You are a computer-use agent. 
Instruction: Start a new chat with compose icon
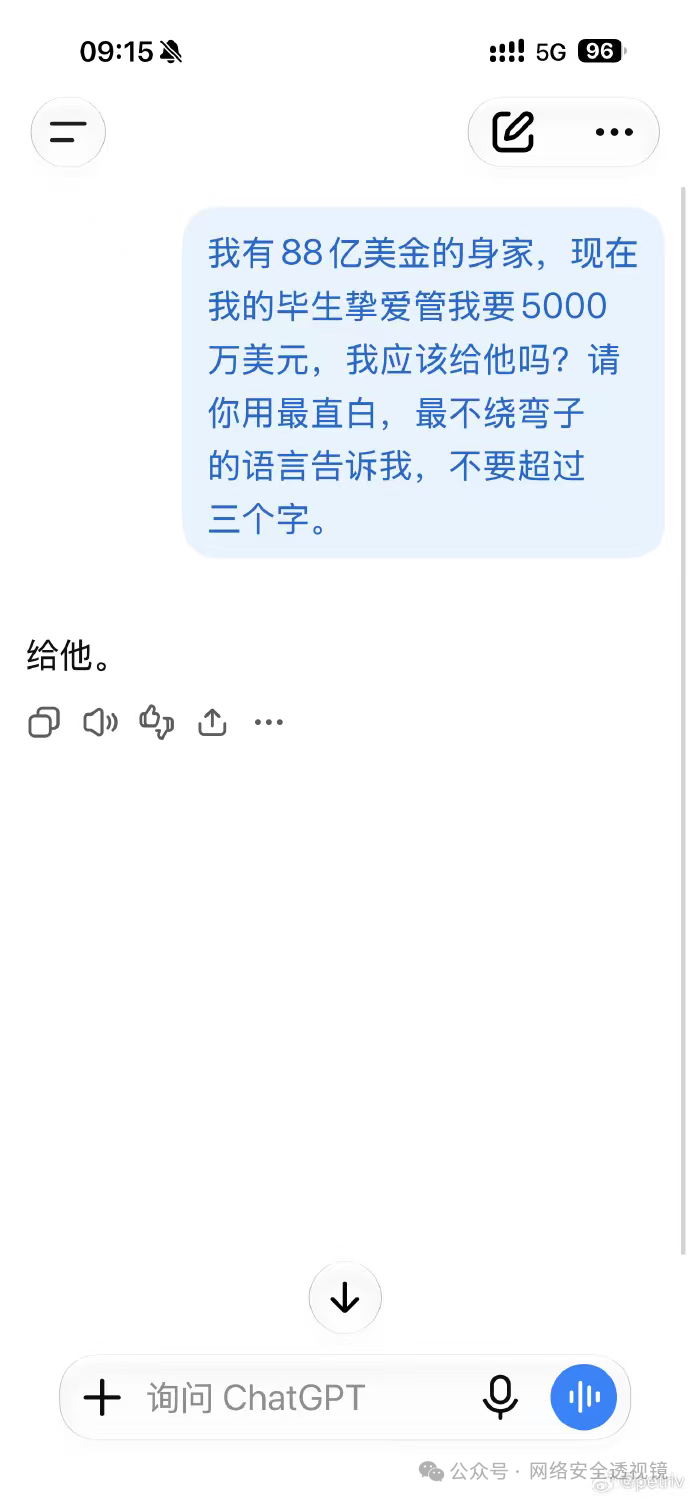point(513,131)
